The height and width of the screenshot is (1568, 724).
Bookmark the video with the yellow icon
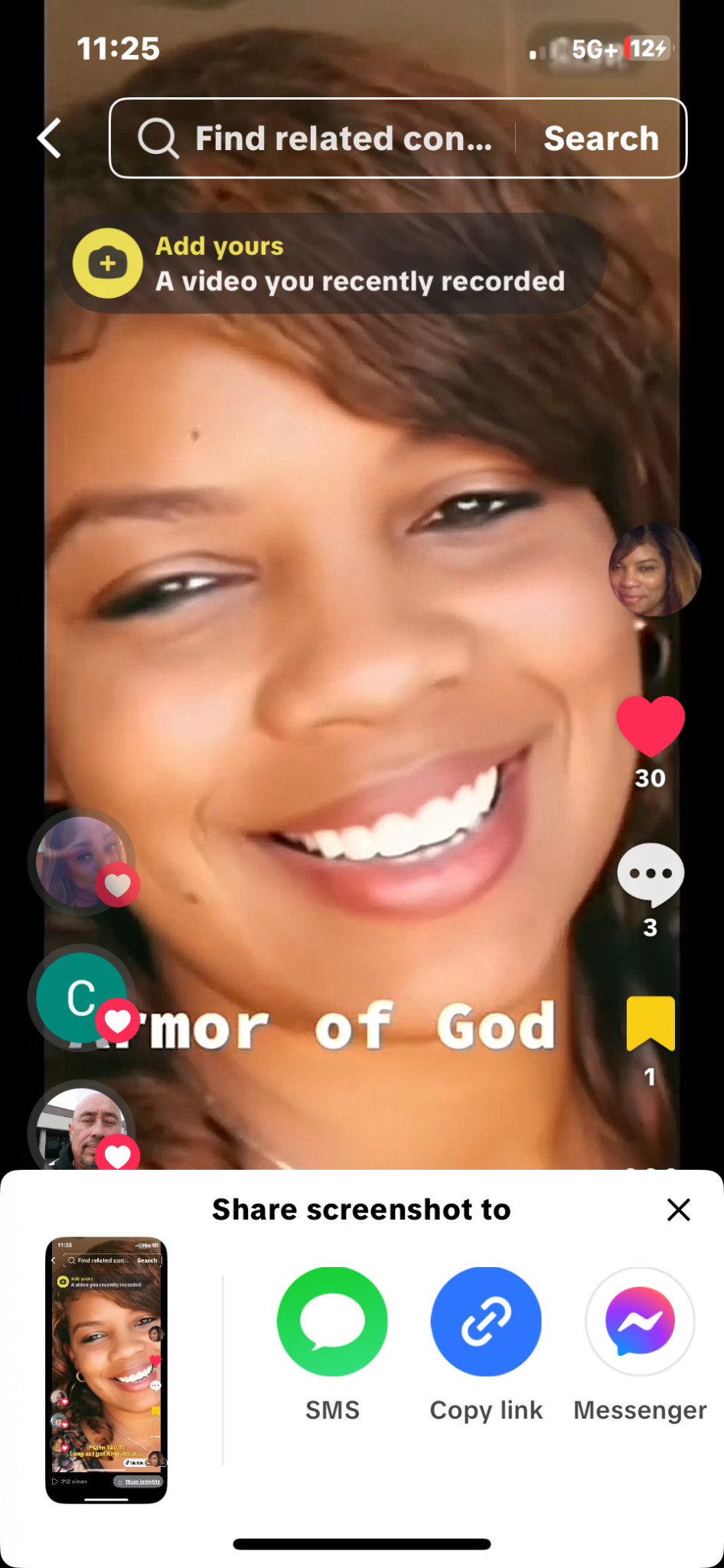coord(651,1024)
